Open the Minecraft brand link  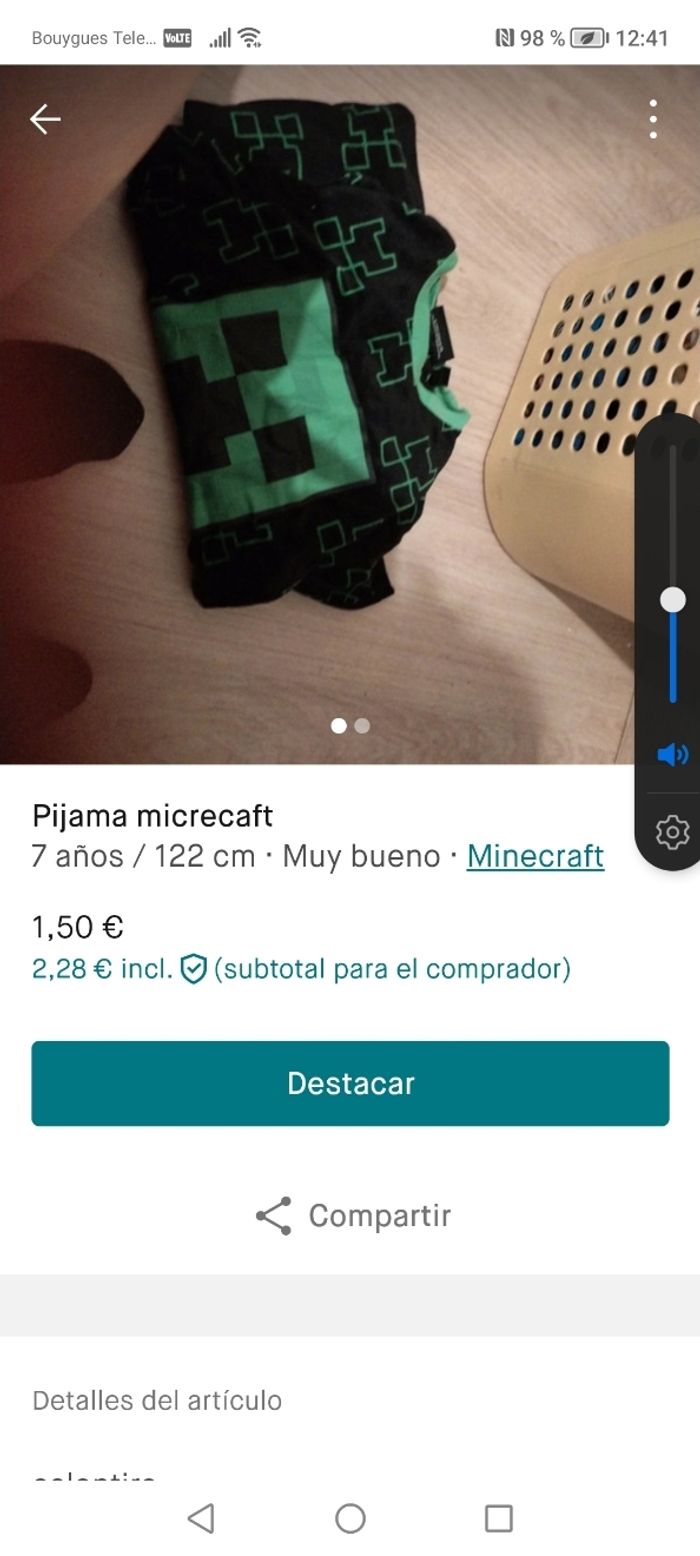click(x=535, y=856)
